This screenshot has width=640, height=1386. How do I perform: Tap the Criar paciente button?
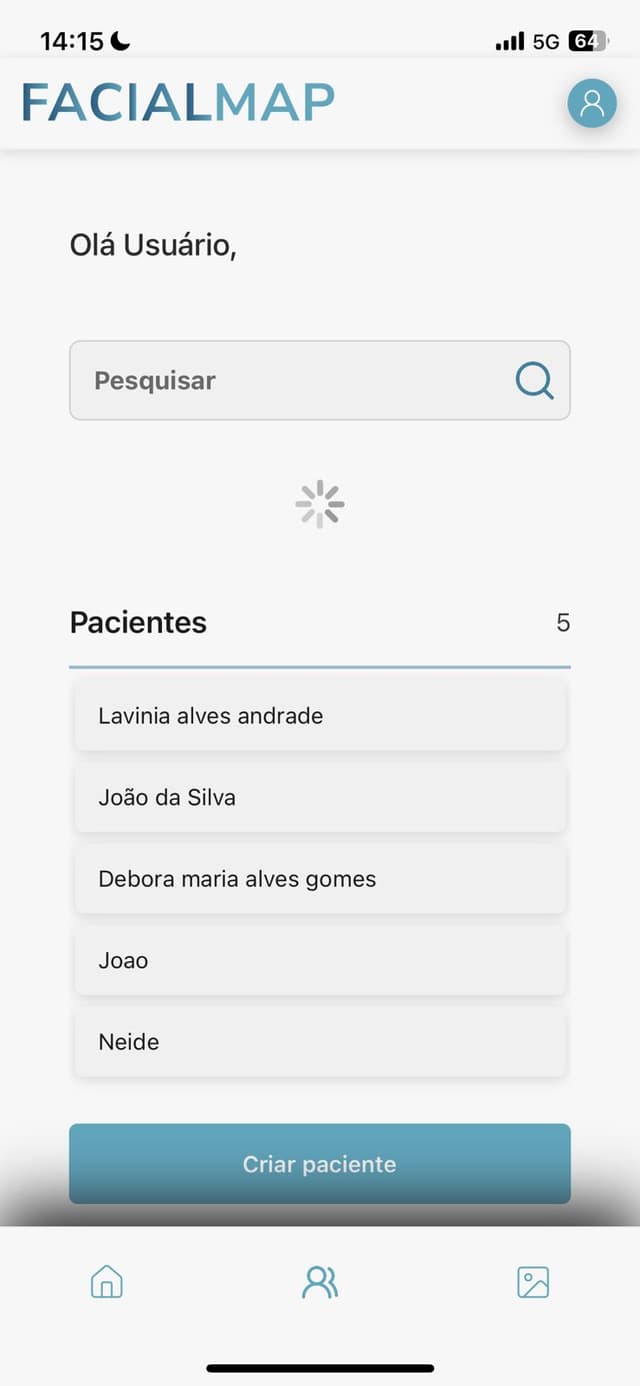click(x=320, y=1164)
